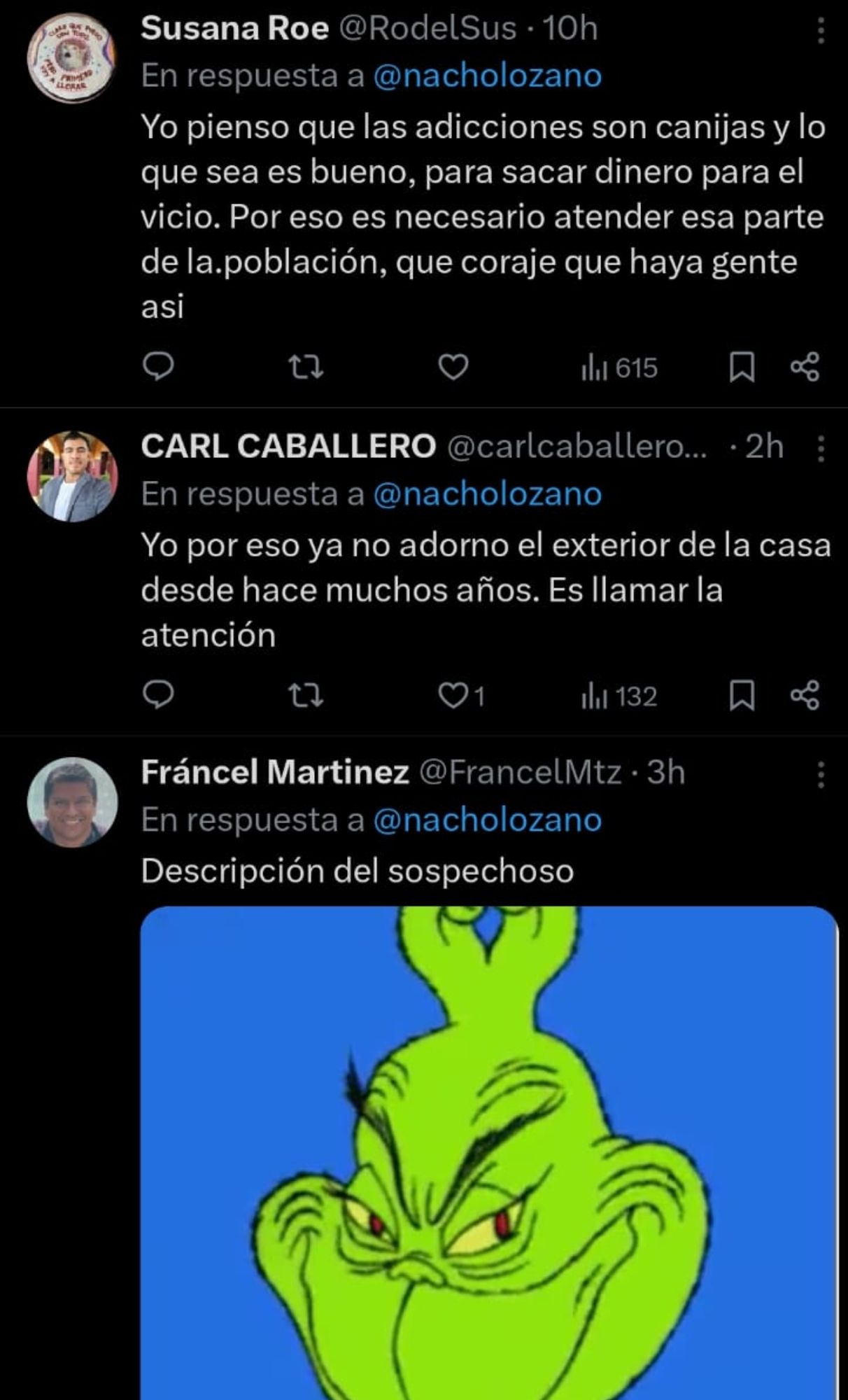The width and height of the screenshot is (848, 1400).
Task: Open overflow menu on Susana Roe's tweet
Action: click(821, 31)
